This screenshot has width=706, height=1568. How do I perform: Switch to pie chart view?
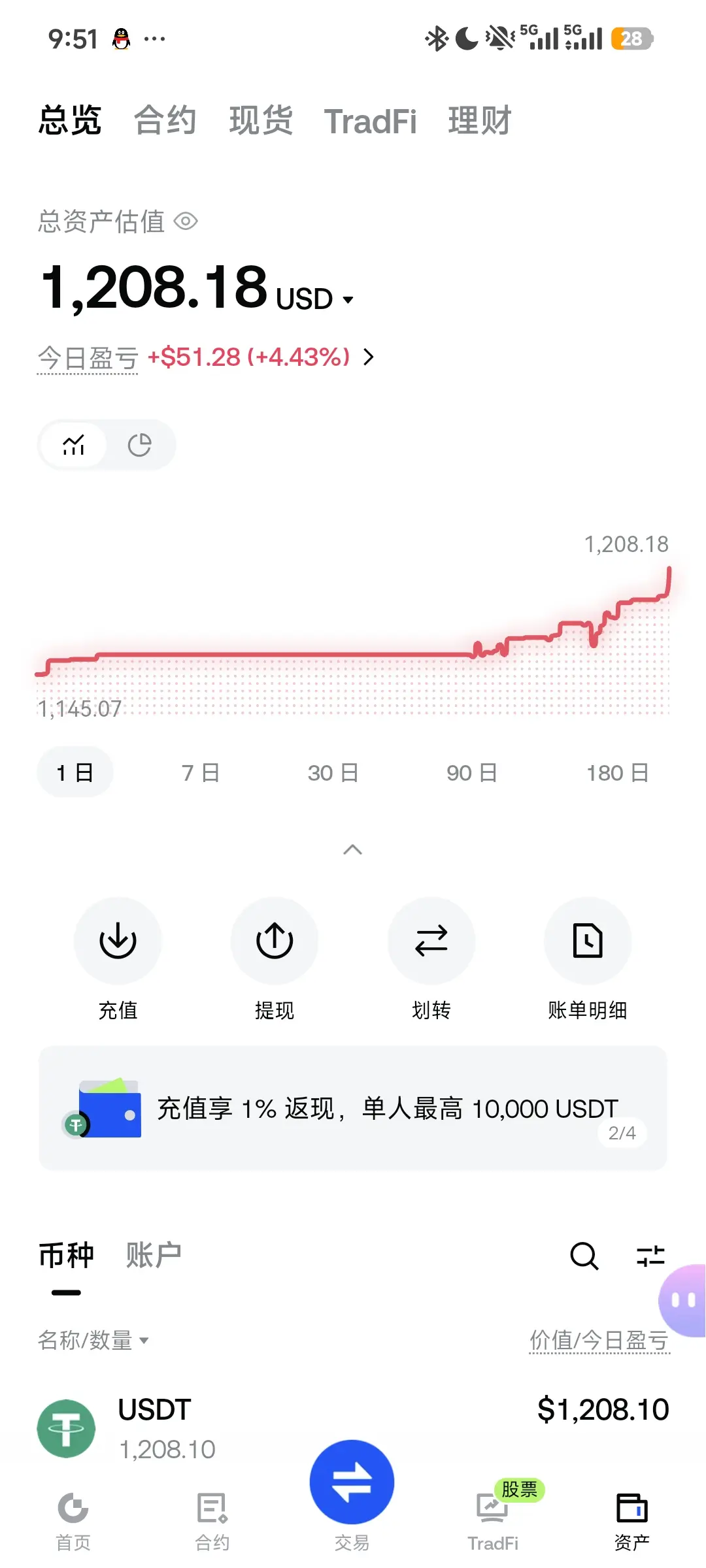click(x=139, y=445)
